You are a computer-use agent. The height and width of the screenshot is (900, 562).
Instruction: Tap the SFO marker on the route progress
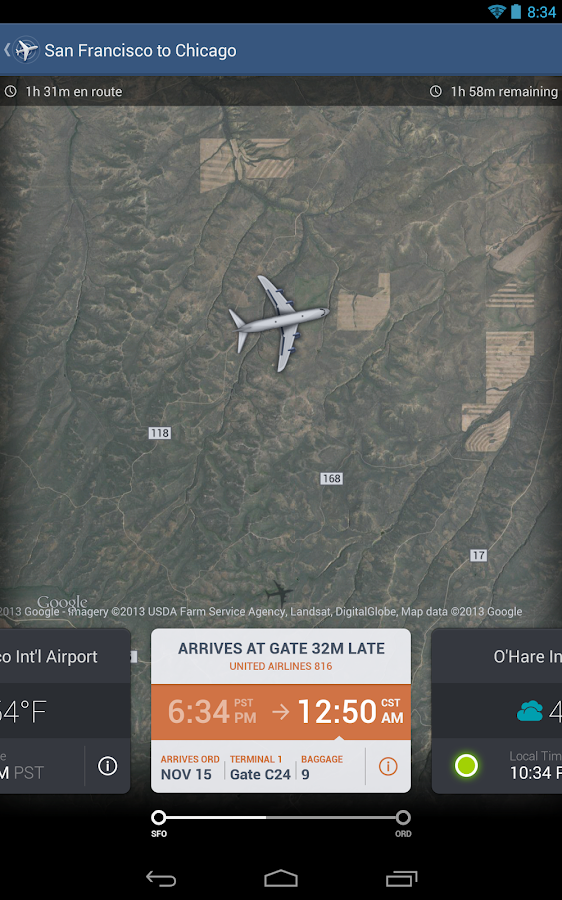(158, 817)
